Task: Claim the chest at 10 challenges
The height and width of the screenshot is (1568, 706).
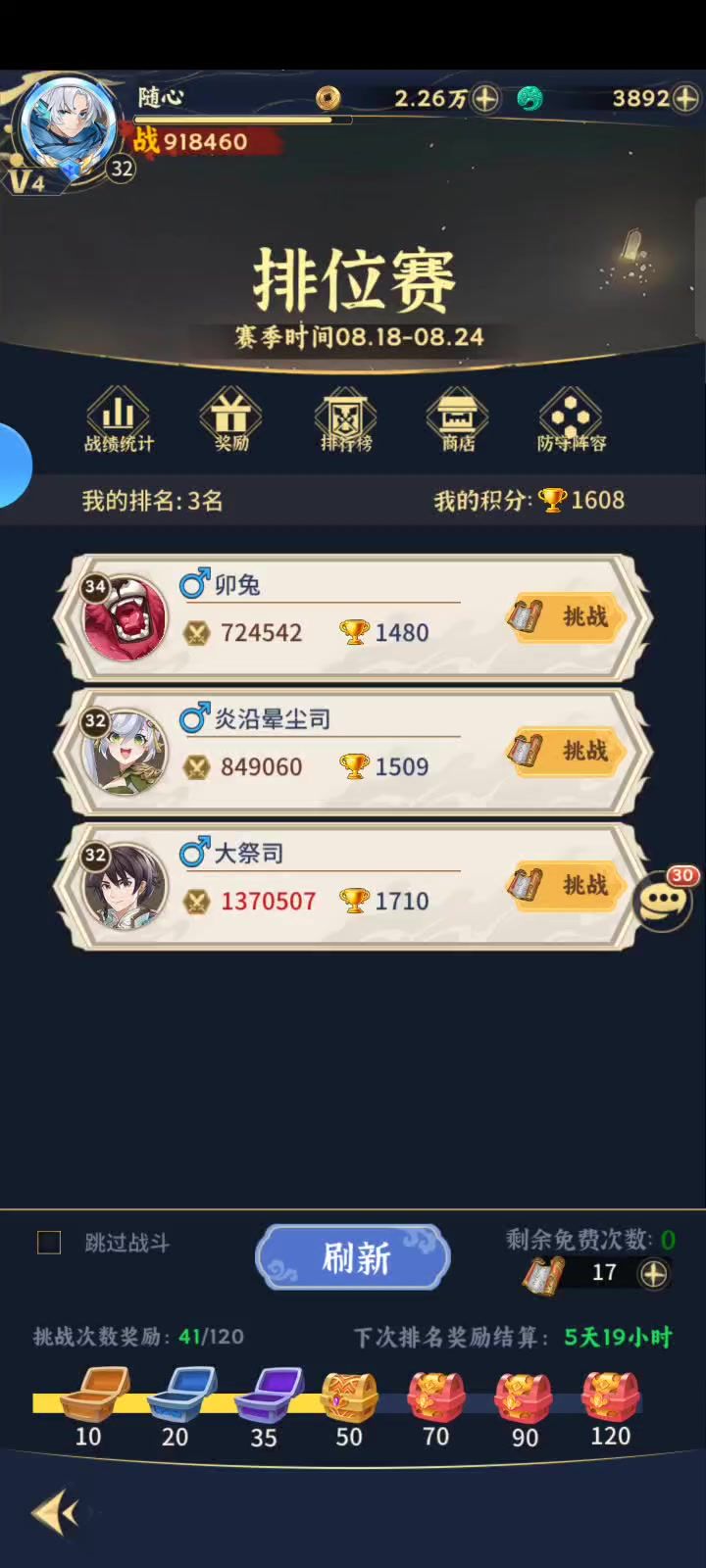Action: coord(88,1396)
